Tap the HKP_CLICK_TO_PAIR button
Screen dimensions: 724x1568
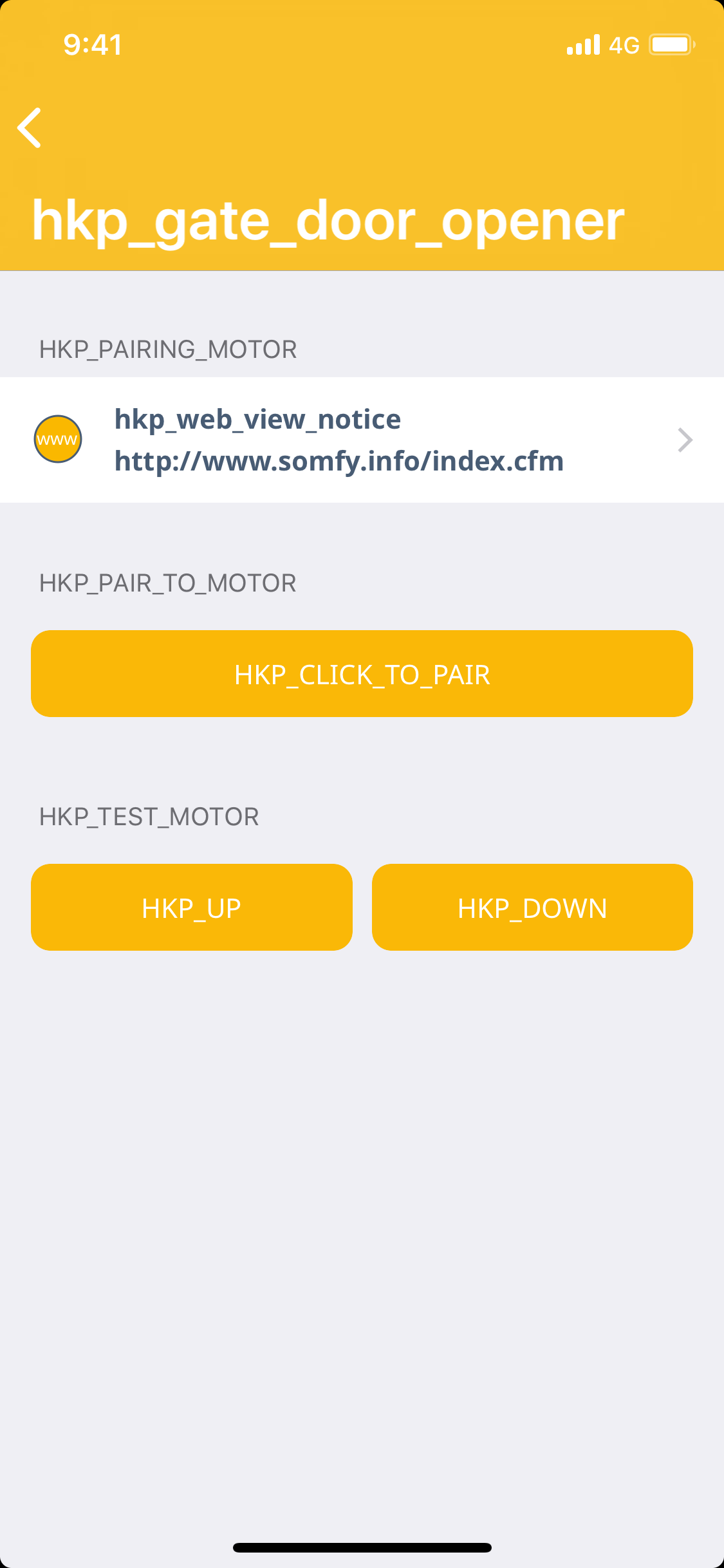[x=362, y=674]
